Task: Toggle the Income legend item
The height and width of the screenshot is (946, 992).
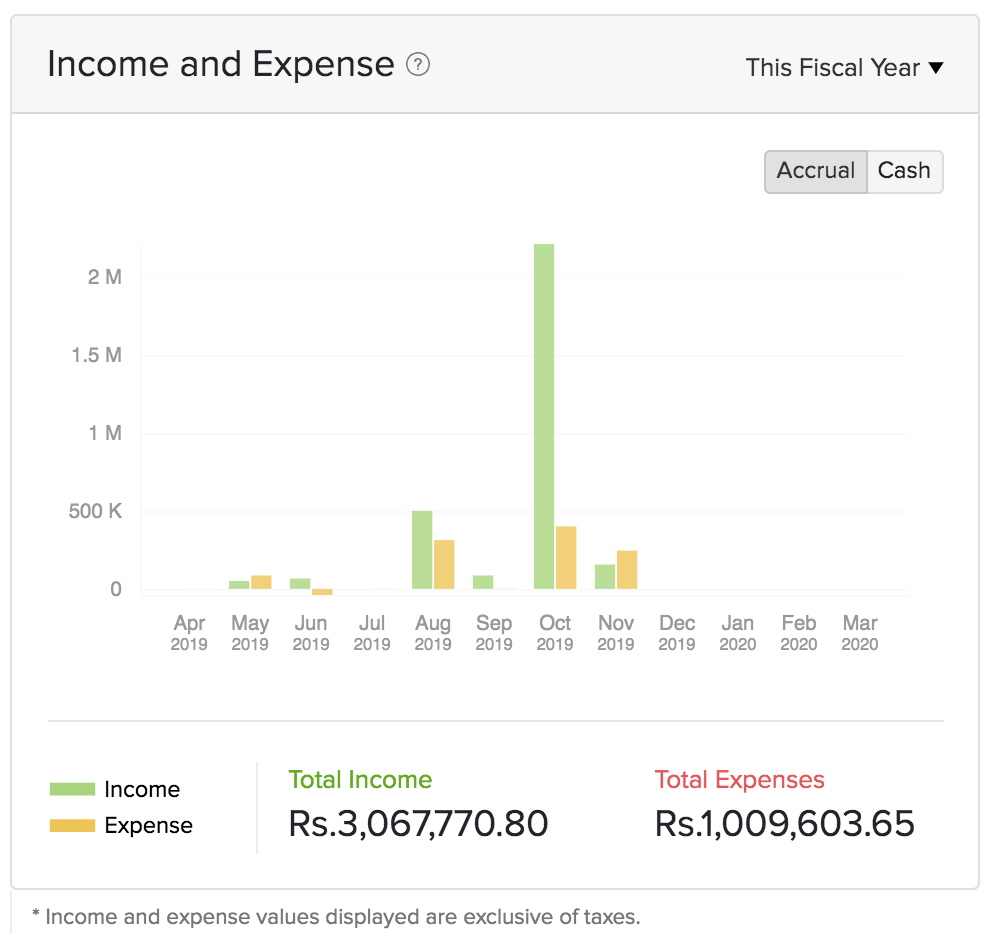Action: point(116,789)
